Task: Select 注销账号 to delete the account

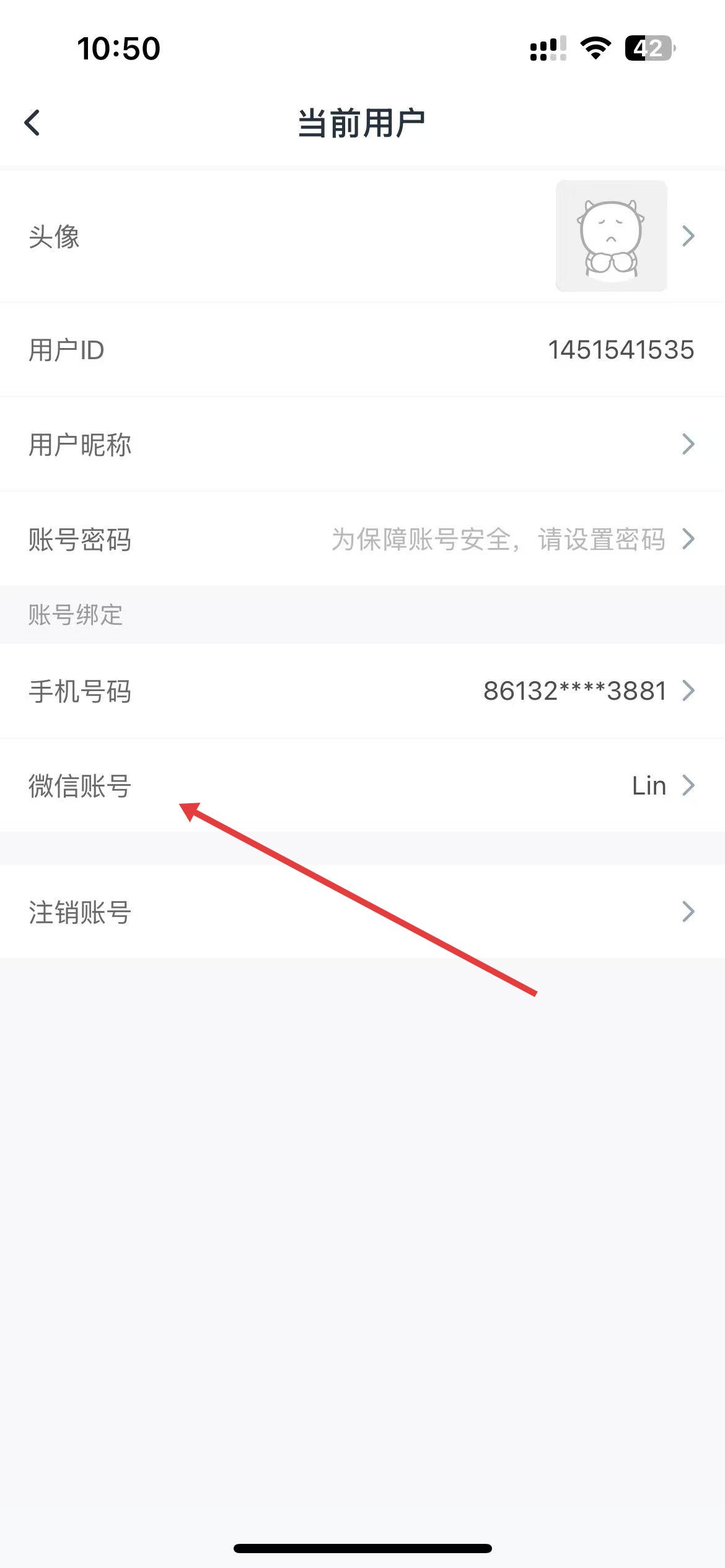Action: tap(362, 912)
